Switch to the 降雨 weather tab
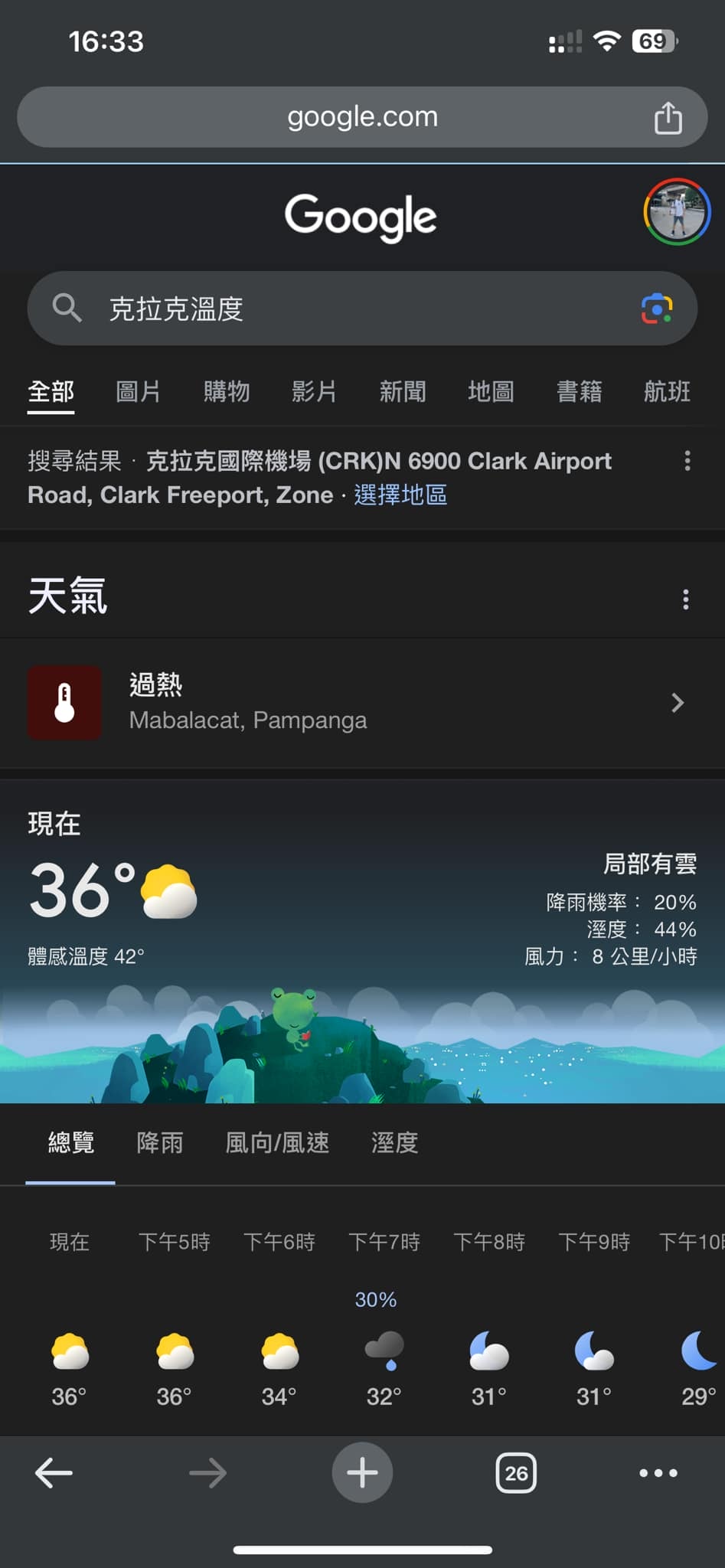 pyautogui.click(x=160, y=1142)
